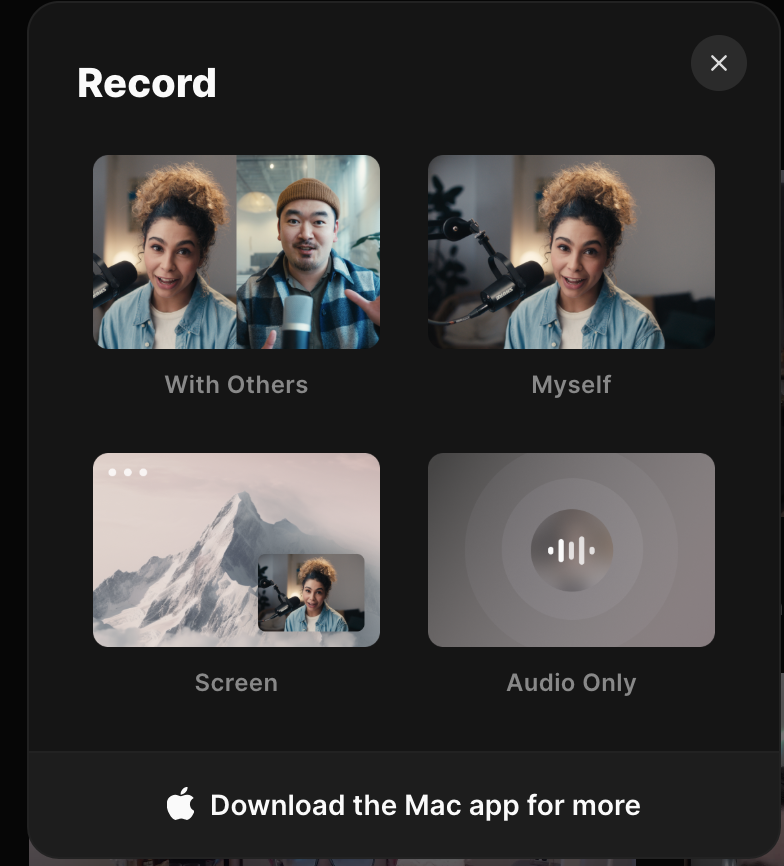Close the Record dialog
The image size is (784, 866).
pyautogui.click(x=718, y=63)
